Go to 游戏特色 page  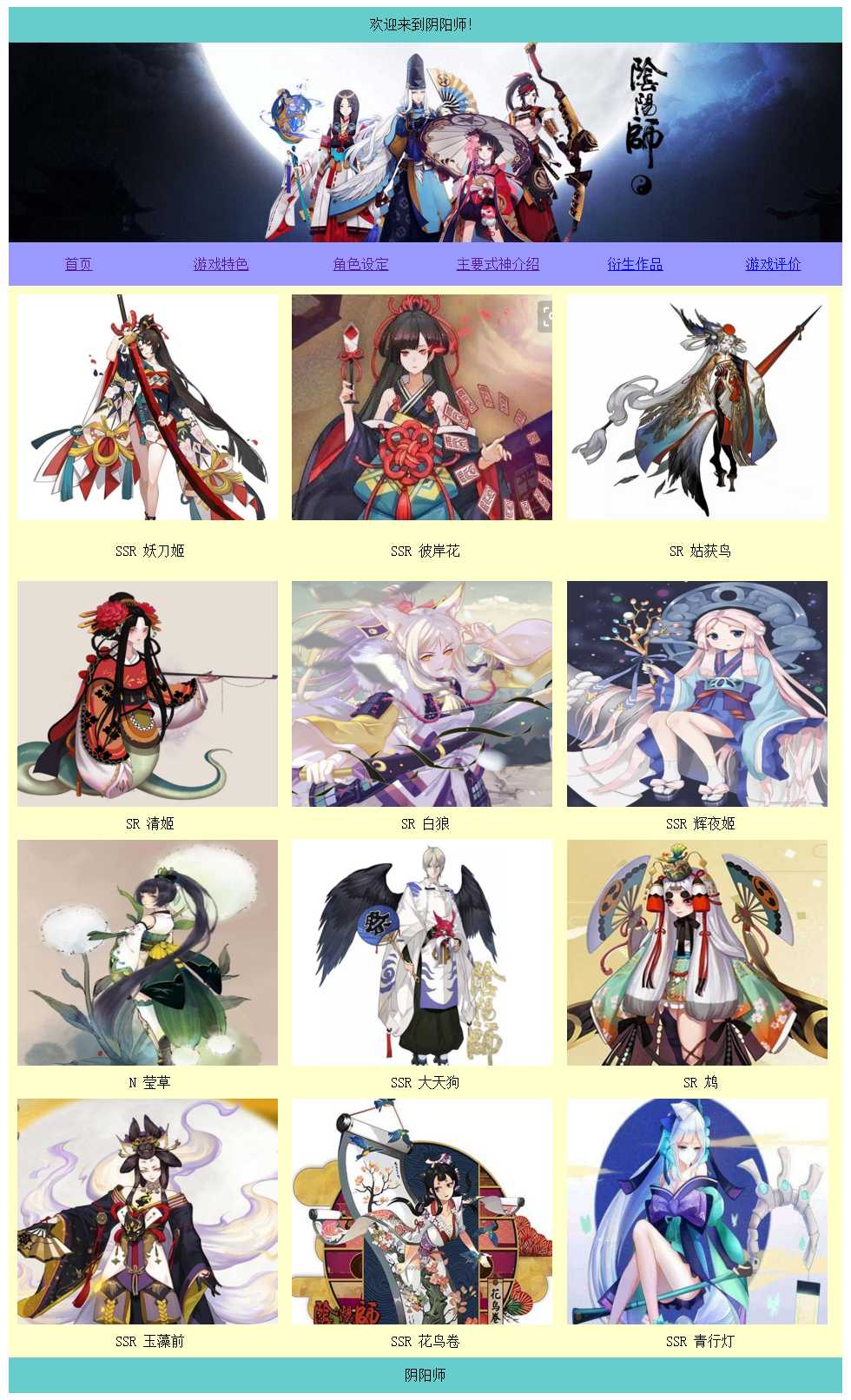[221, 264]
